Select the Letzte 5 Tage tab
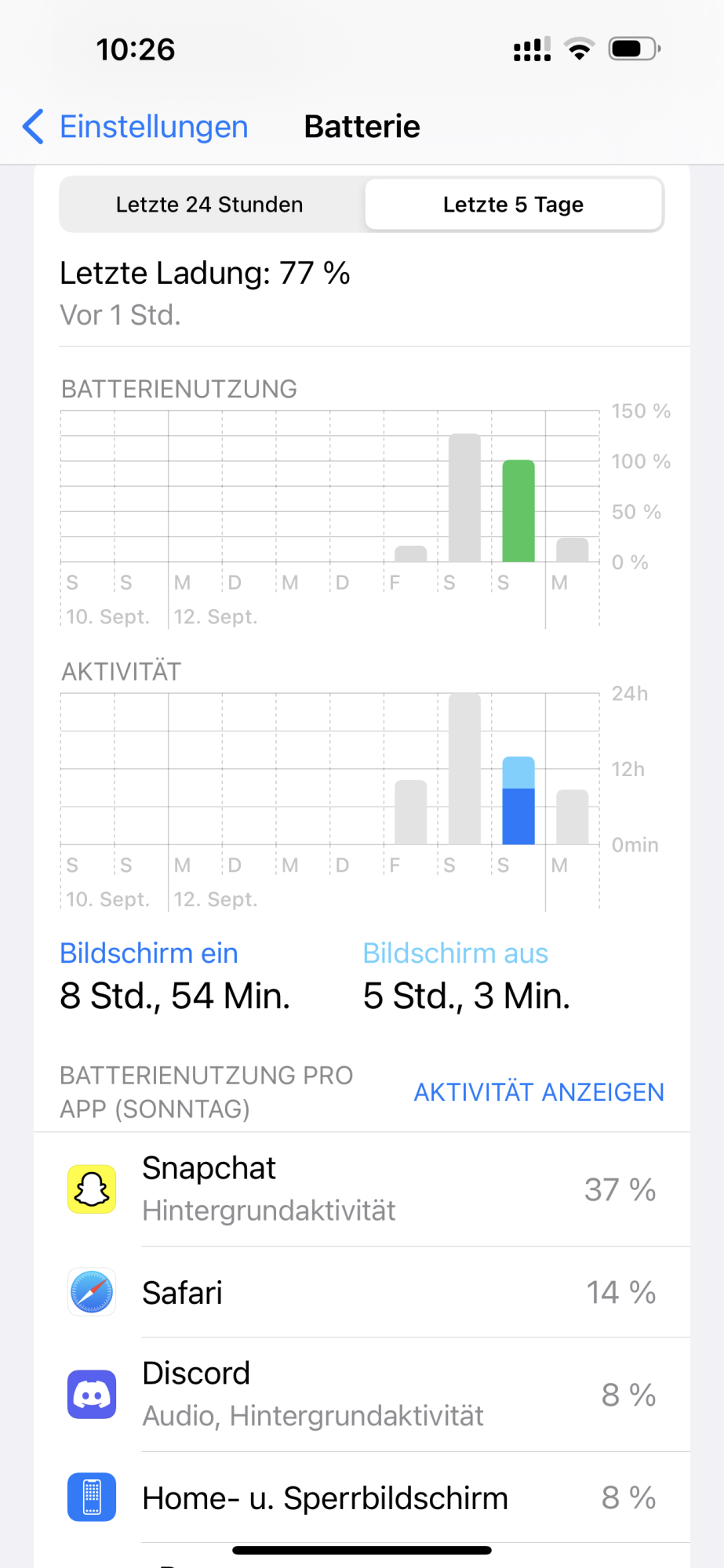724x1568 pixels. [x=513, y=205]
